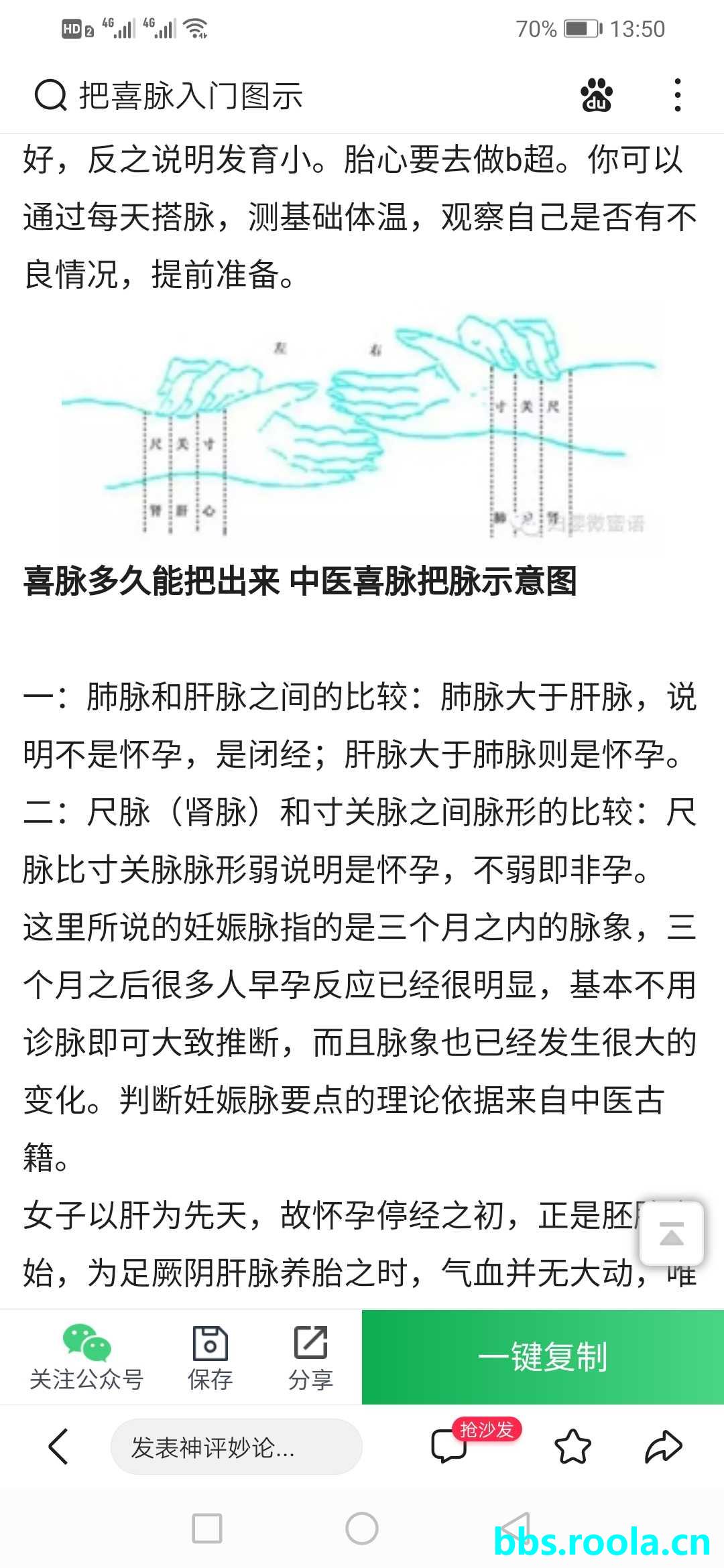The height and width of the screenshot is (1568, 724).
Task: Tap the 分享 share button
Action: coord(310,1357)
